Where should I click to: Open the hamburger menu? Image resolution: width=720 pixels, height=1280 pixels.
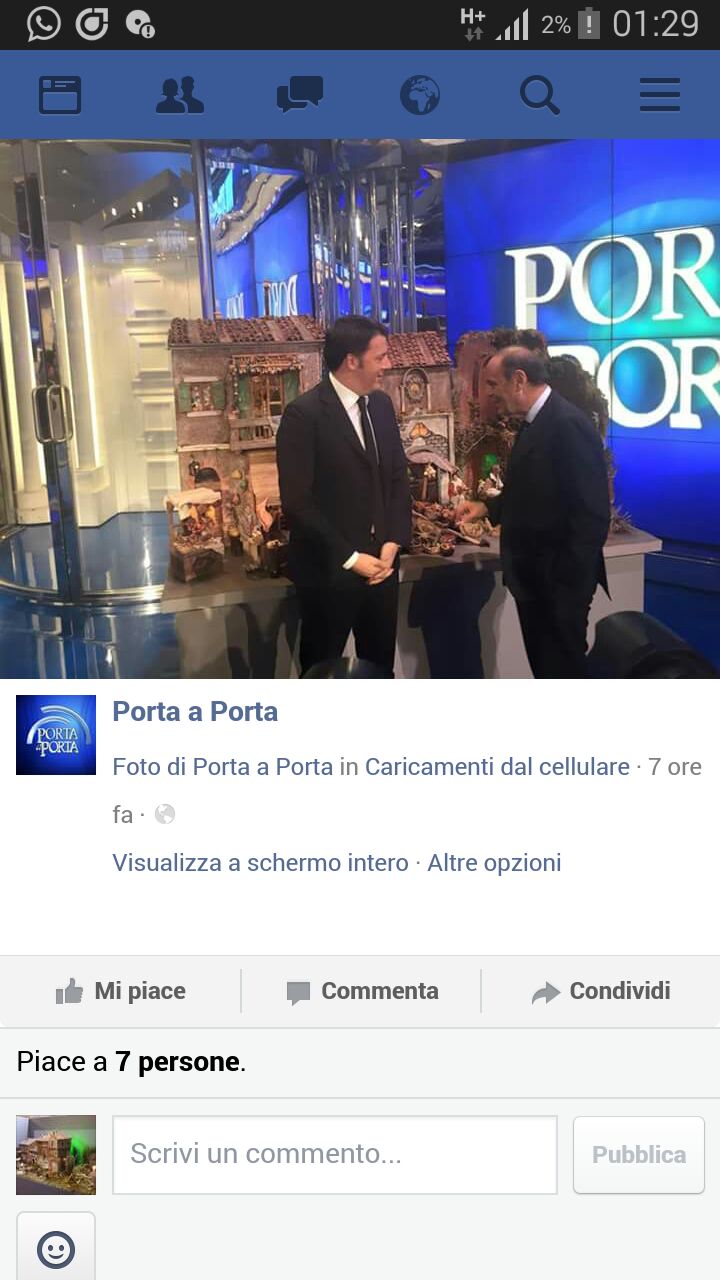pos(660,96)
